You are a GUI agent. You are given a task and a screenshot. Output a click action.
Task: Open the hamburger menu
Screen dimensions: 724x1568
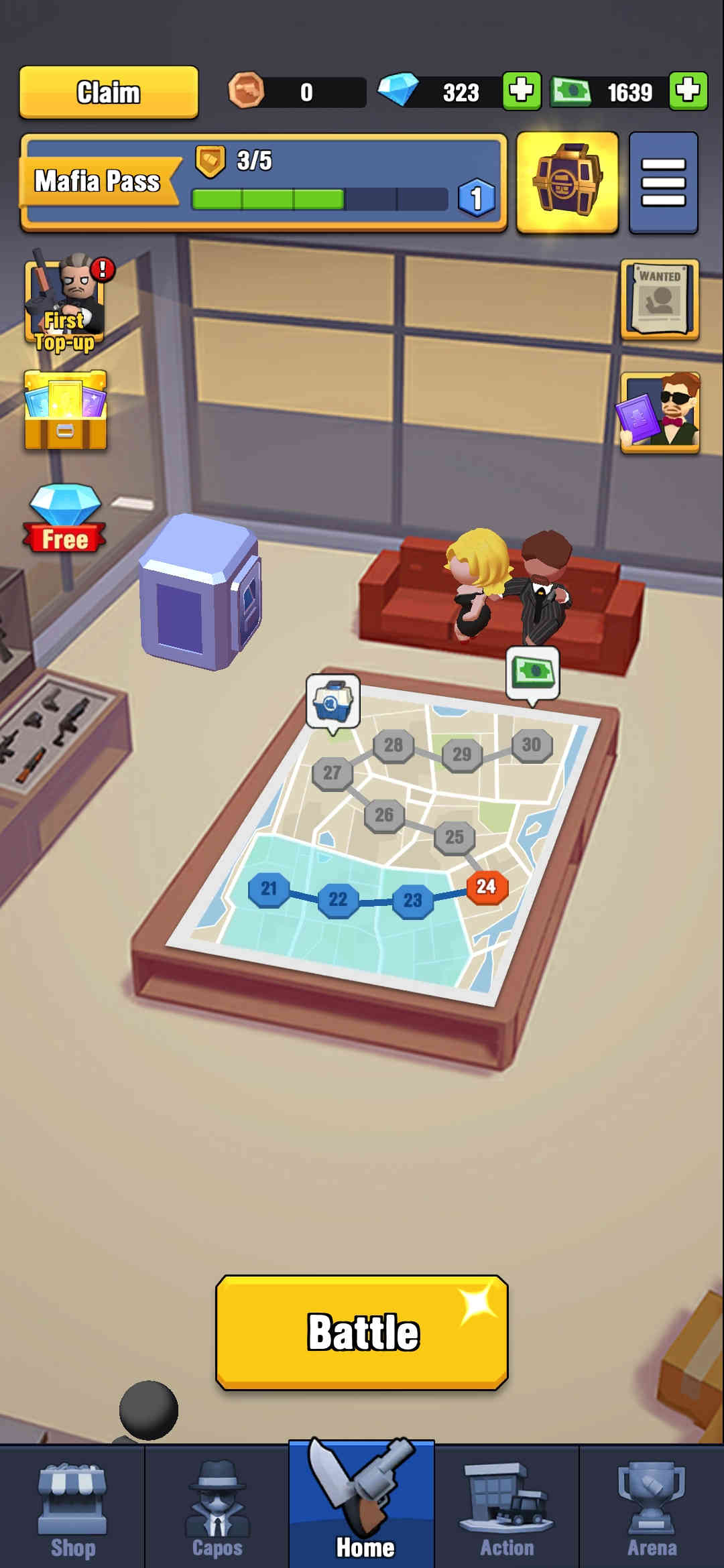[663, 182]
